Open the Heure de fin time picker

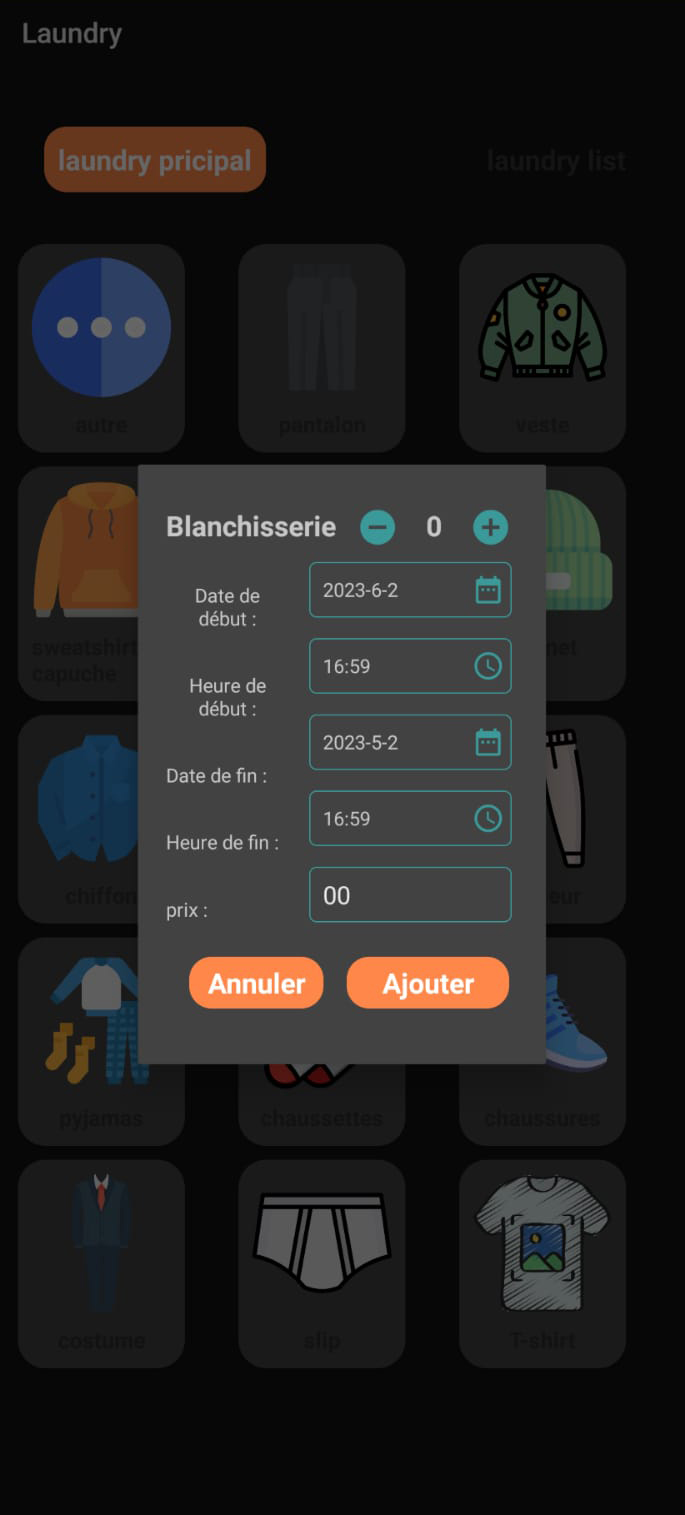[487, 818]
